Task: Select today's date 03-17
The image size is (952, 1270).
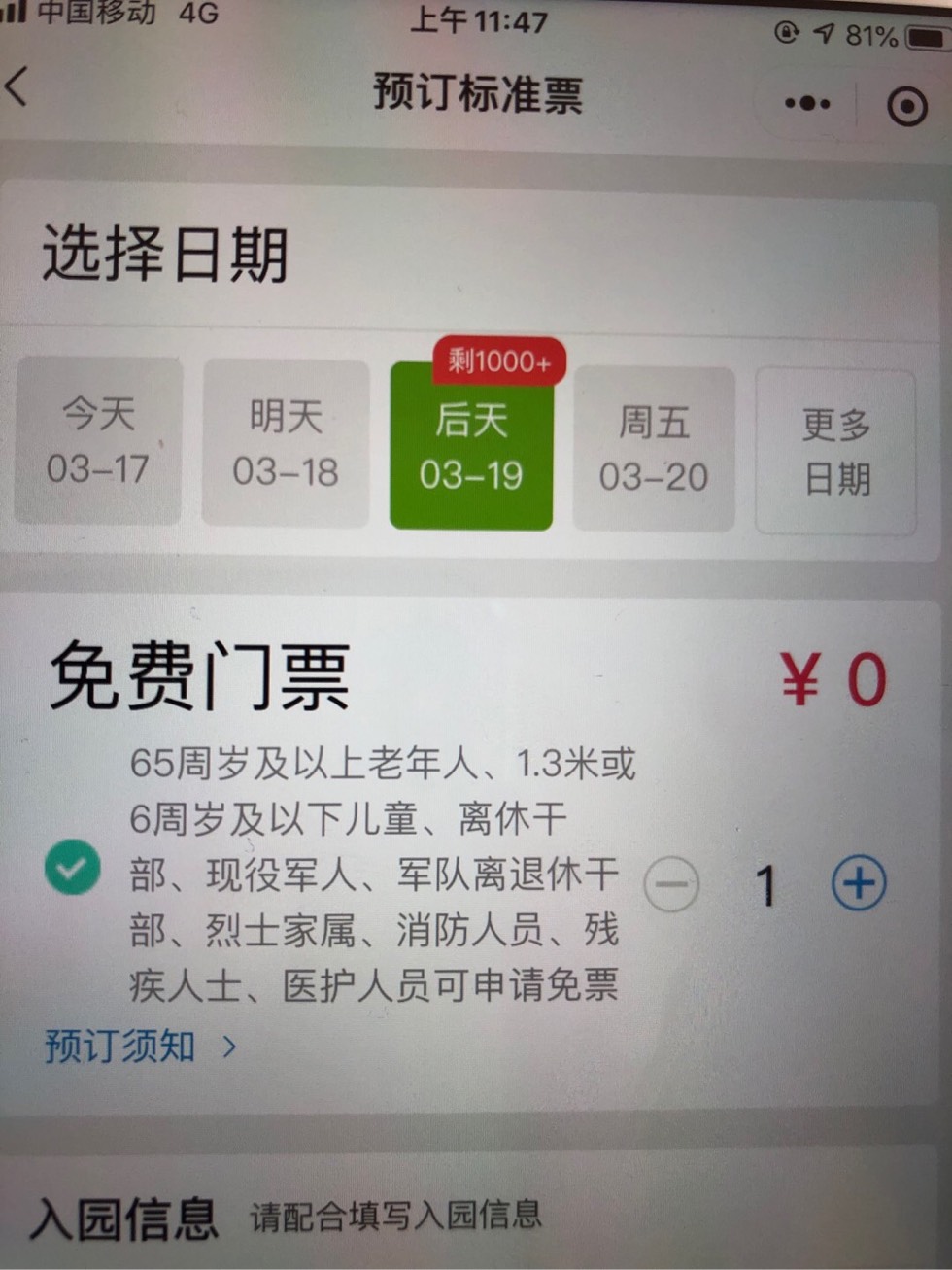Action: coord(98,441)
